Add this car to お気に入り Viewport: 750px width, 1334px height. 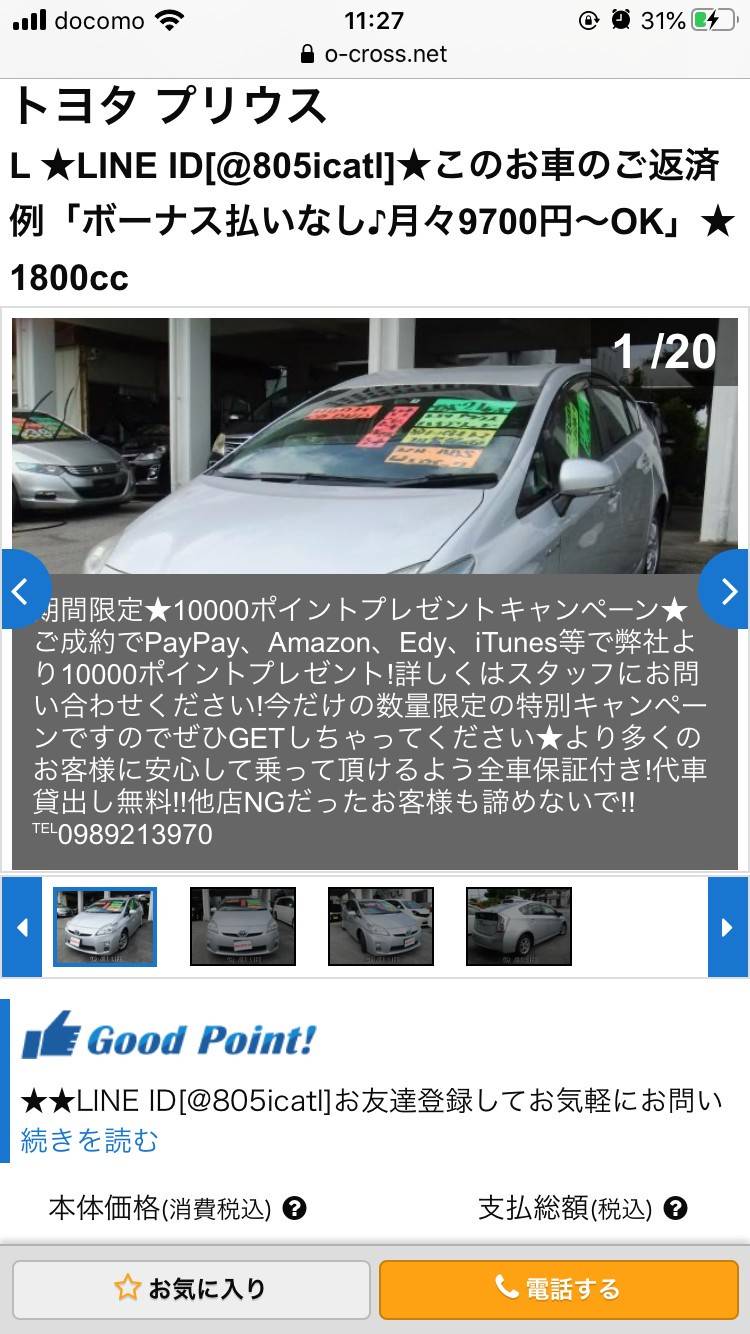(x=191, y=1289)
